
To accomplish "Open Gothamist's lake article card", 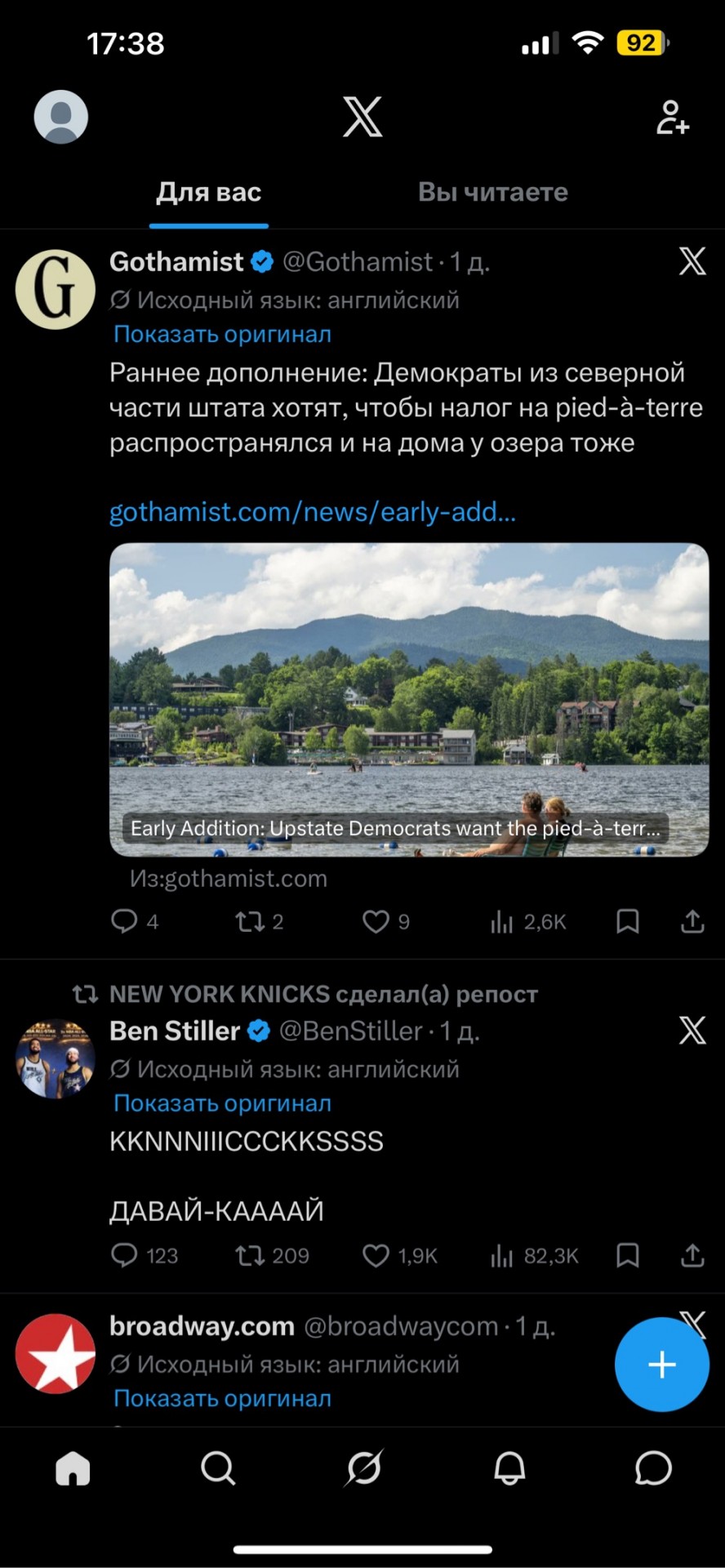I will 408,699.
